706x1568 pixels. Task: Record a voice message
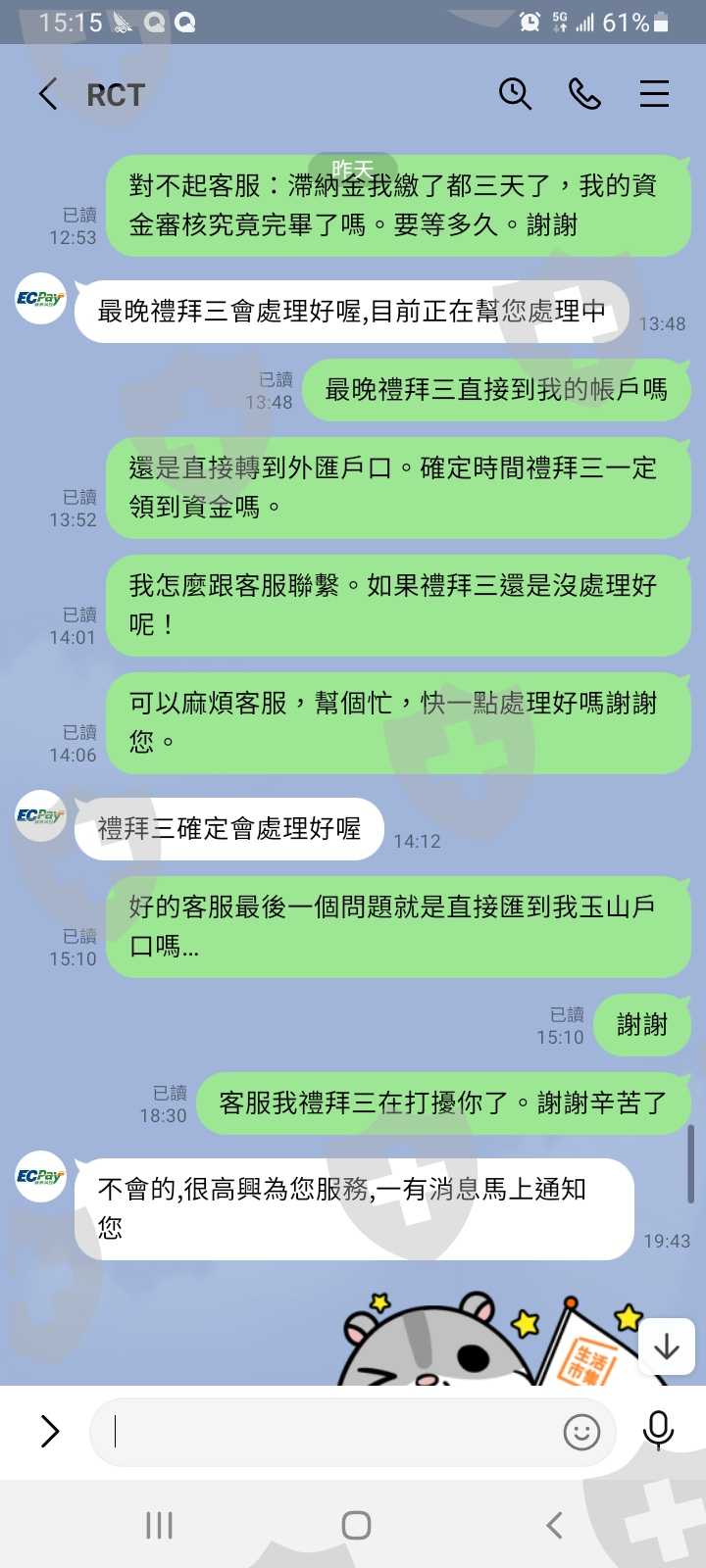coord(658,1432)
